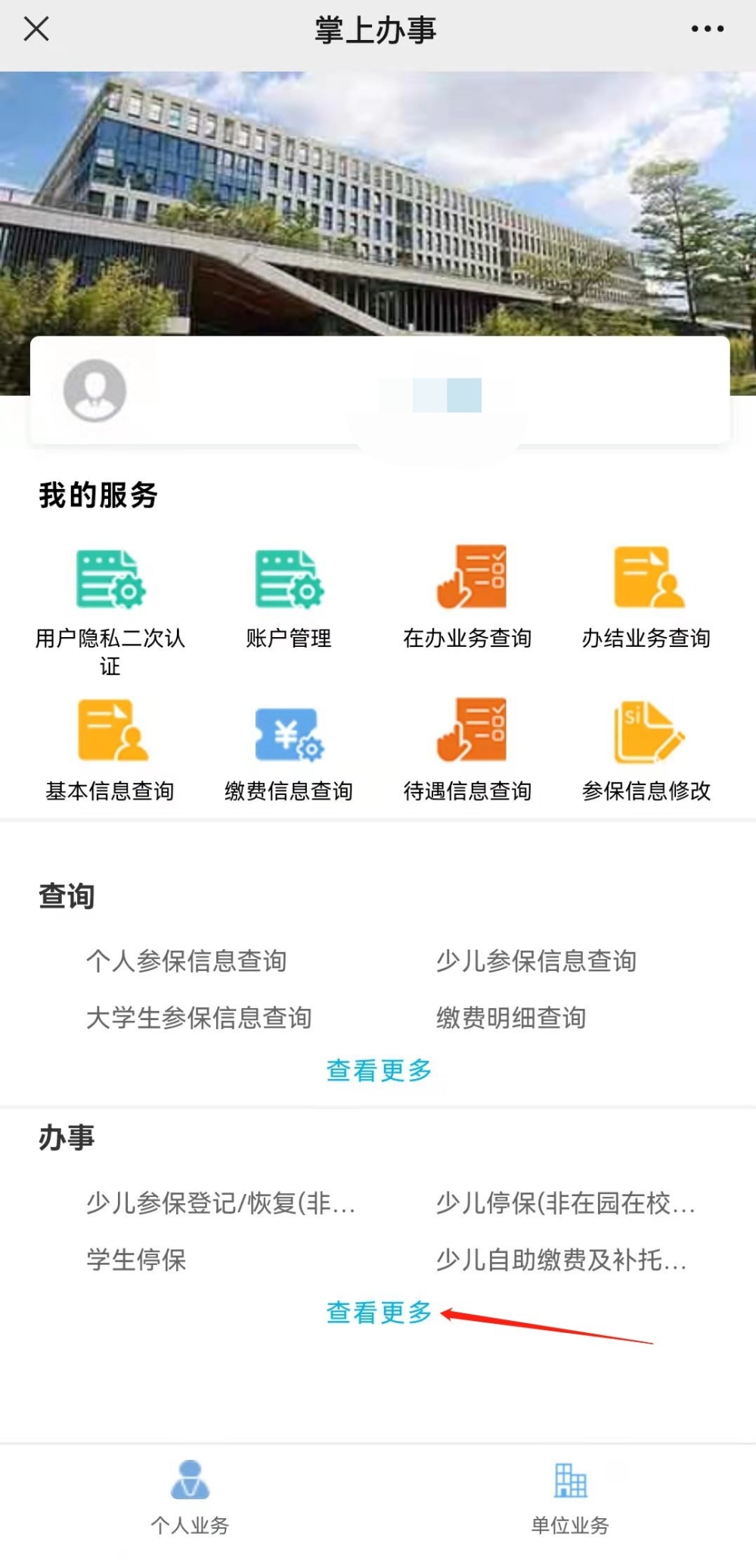Open 办结业务查询

click(646, 598)
